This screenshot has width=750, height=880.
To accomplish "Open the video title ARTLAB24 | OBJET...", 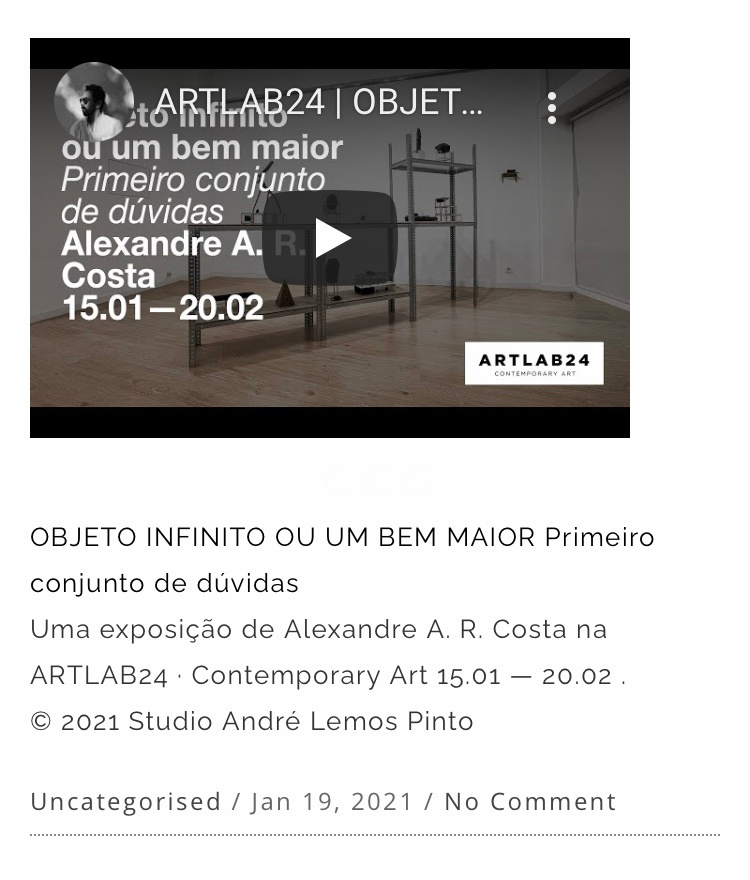I will pos(320,103).
